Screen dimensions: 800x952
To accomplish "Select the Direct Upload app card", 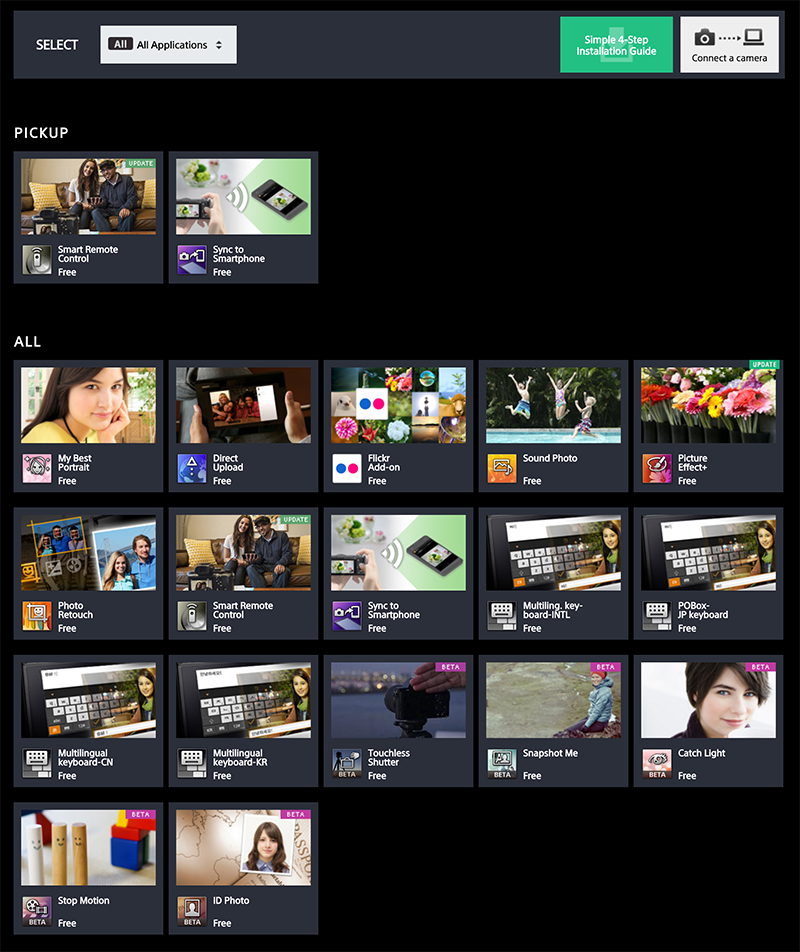I will (243, 426).
